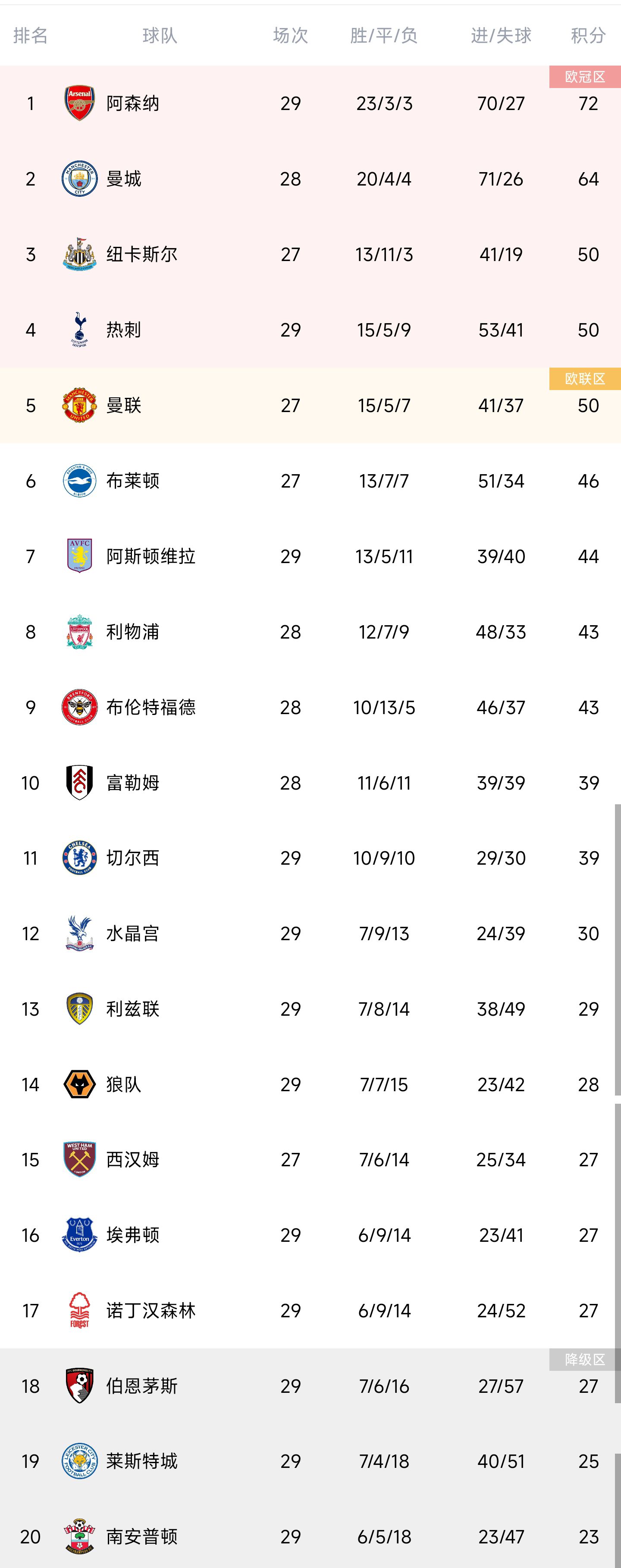Open the Everton (埃弗顿) team row
Viewport: 621px width, 1568px height.
click(132, 1235)
